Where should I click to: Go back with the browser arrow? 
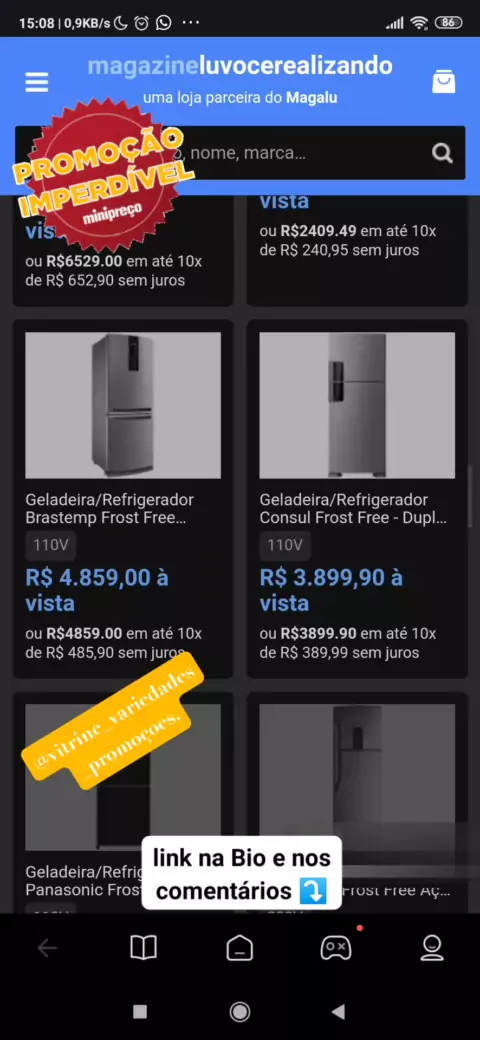tap(47, 948)
